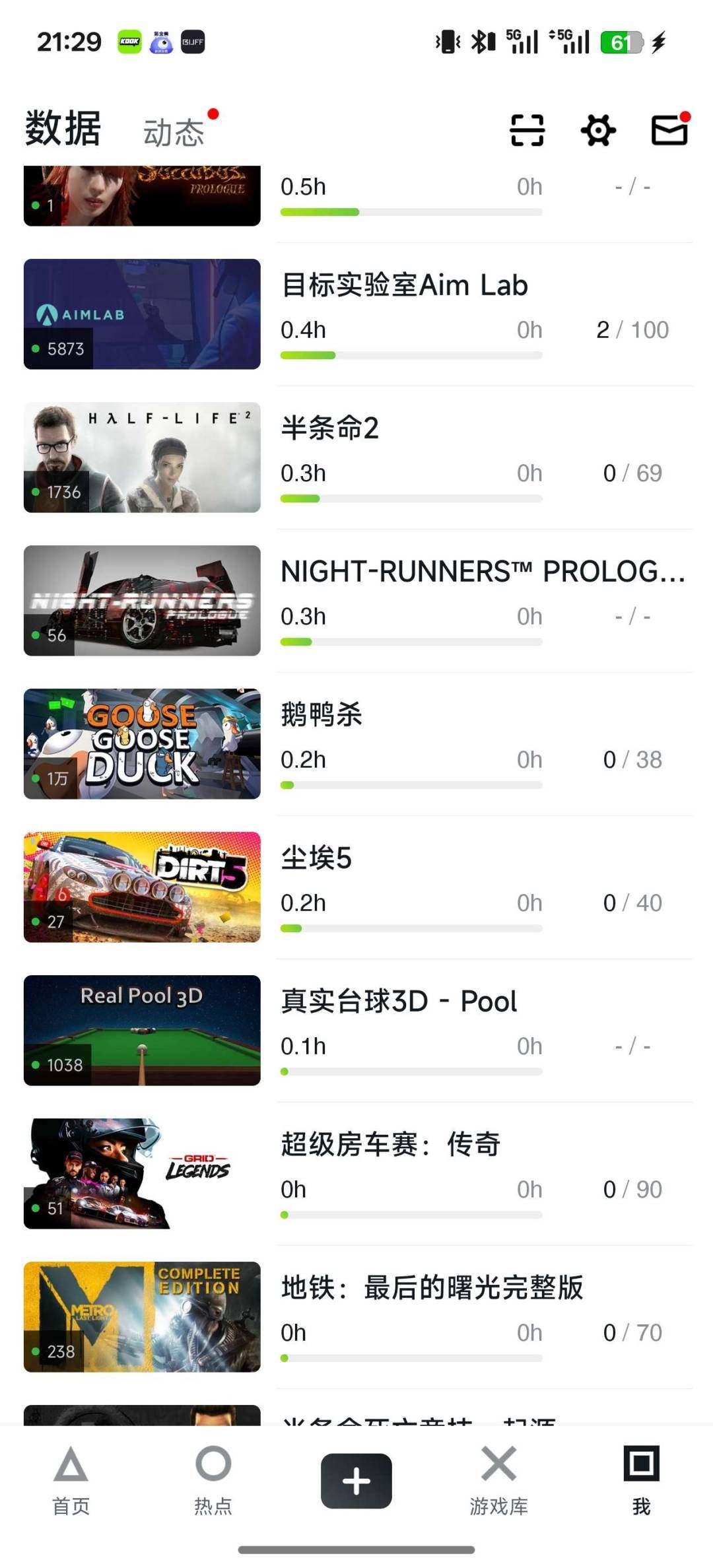Screen dimensions: 713x1568
Task: Switch to the 动态 tab
Action: point(174,132)
